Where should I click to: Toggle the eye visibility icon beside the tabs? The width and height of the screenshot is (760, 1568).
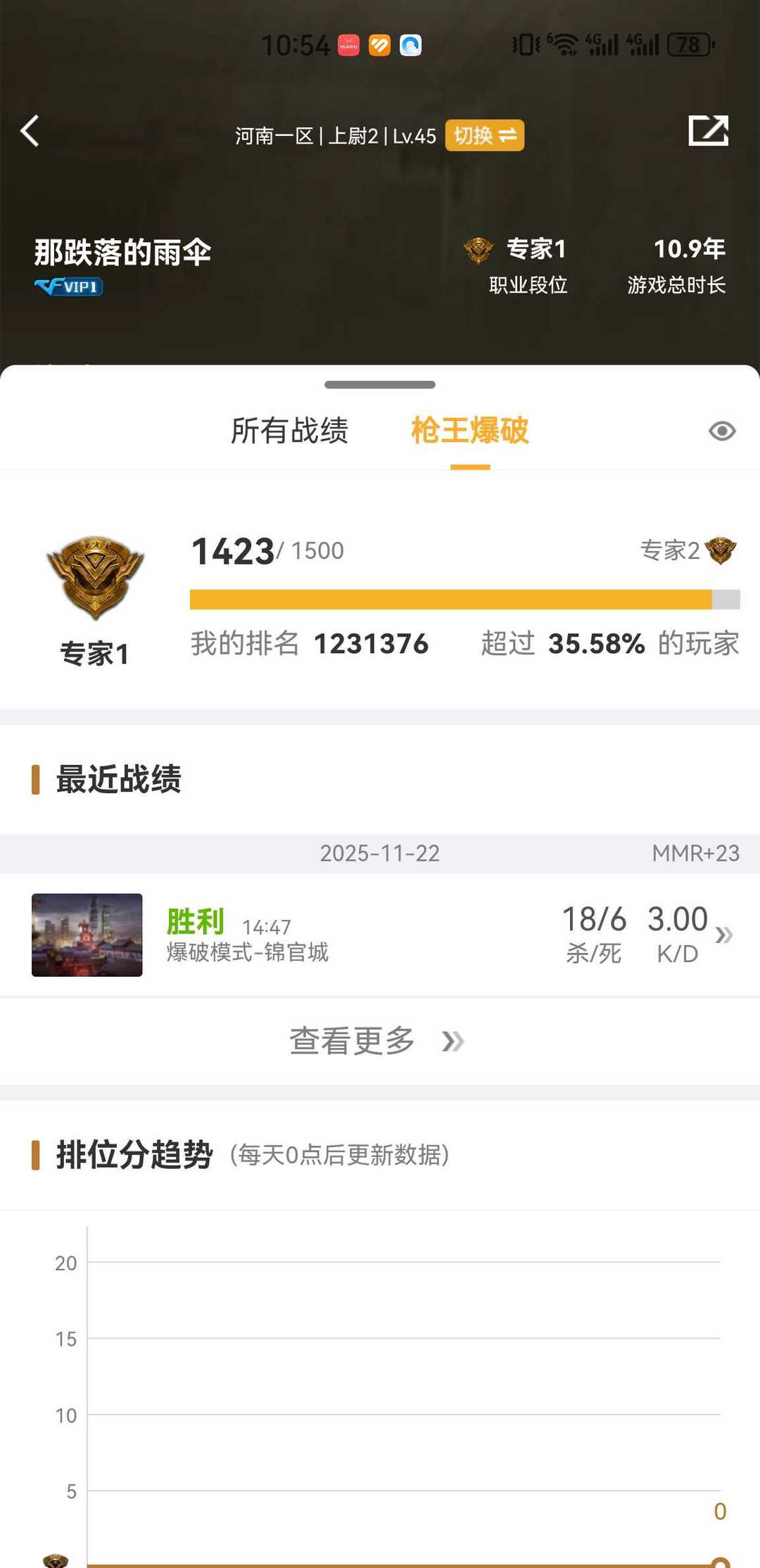coord(721,430)
